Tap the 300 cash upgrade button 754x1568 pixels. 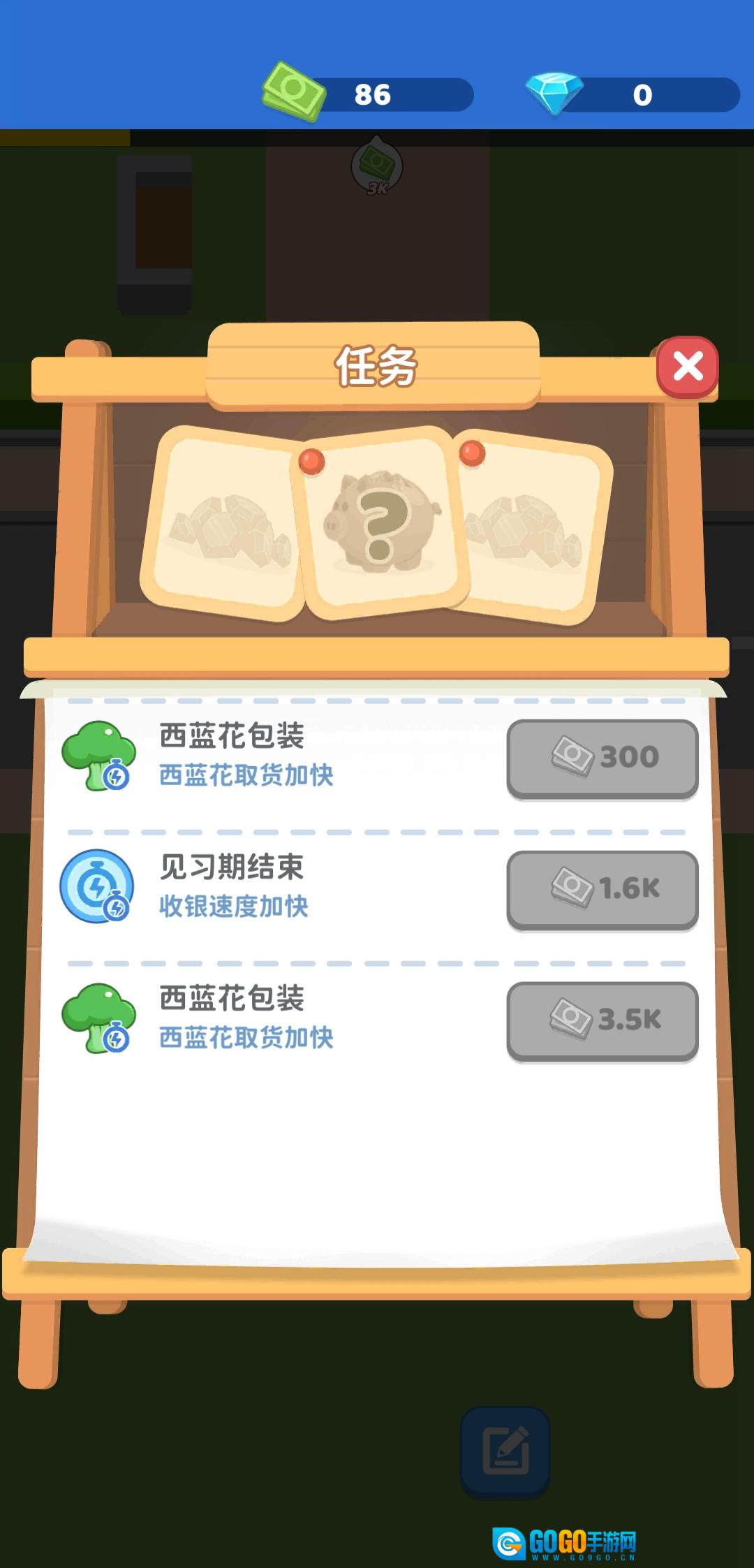(x=603, y=758)
